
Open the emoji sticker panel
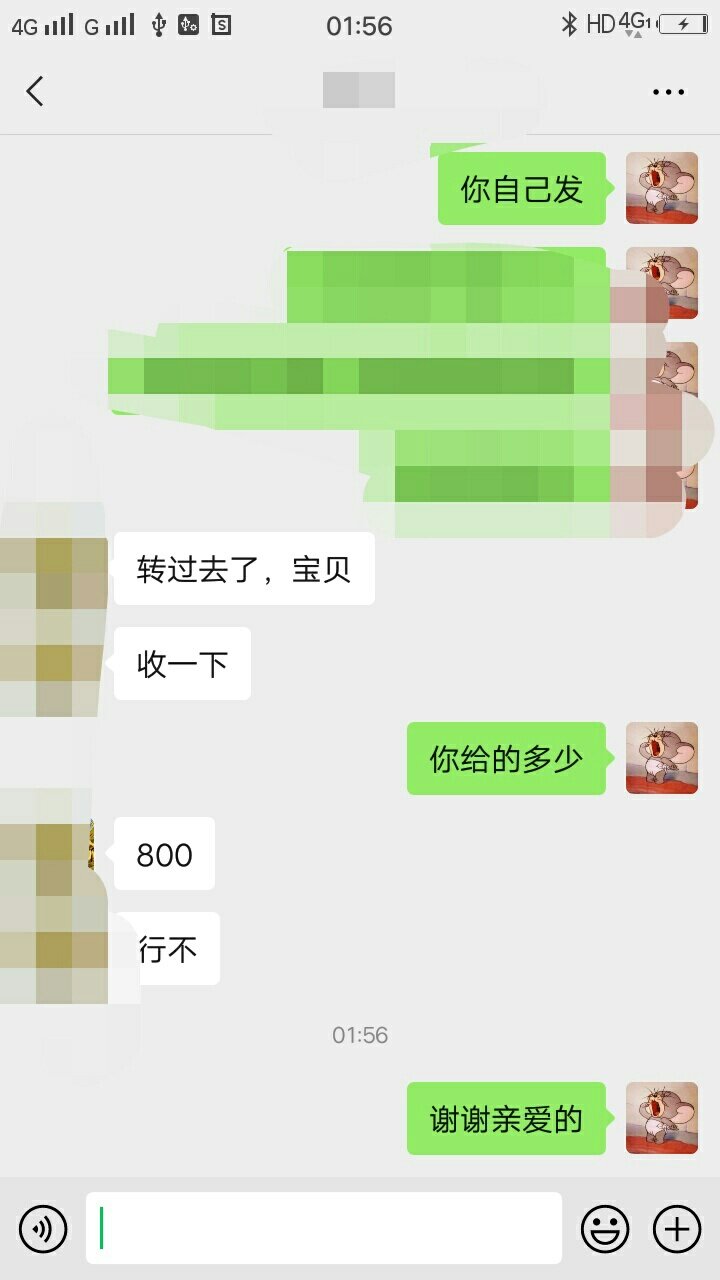point(605,1228)
